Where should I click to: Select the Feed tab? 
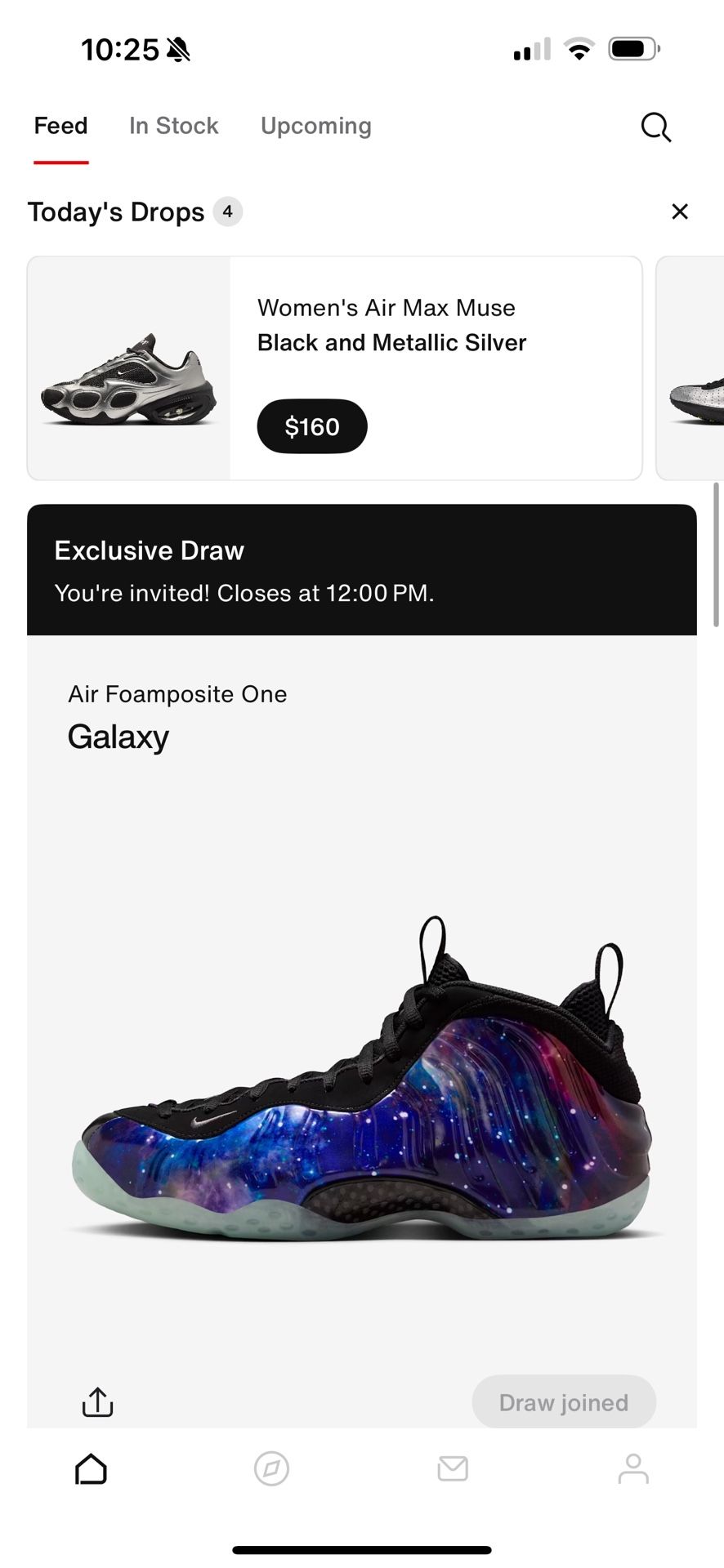(x=60, y=126)
